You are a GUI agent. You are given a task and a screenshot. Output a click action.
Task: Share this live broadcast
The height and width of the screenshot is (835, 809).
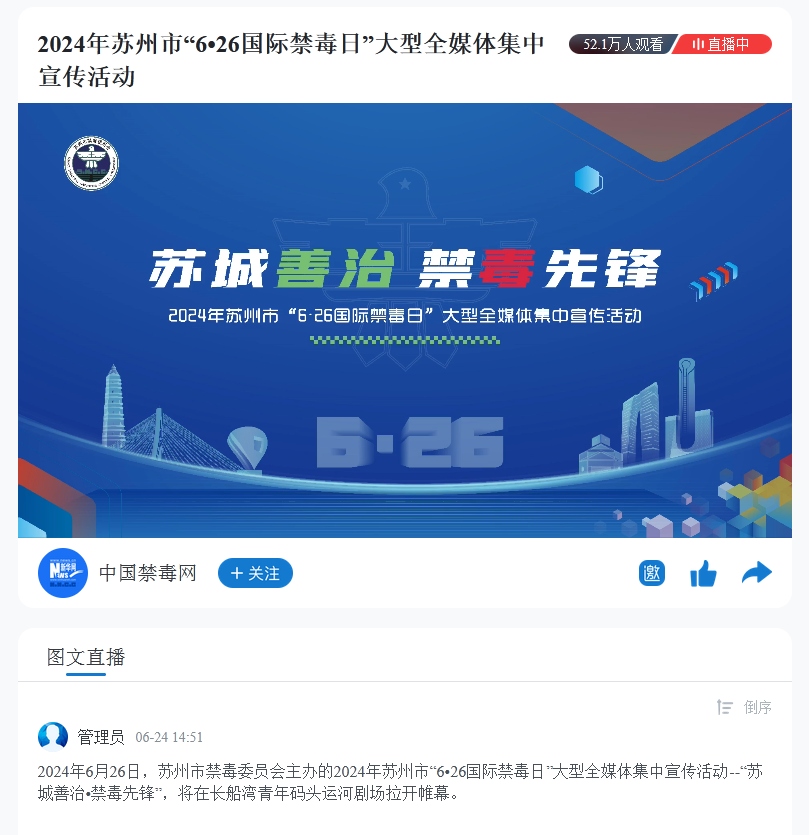click(x=757, y=573)
